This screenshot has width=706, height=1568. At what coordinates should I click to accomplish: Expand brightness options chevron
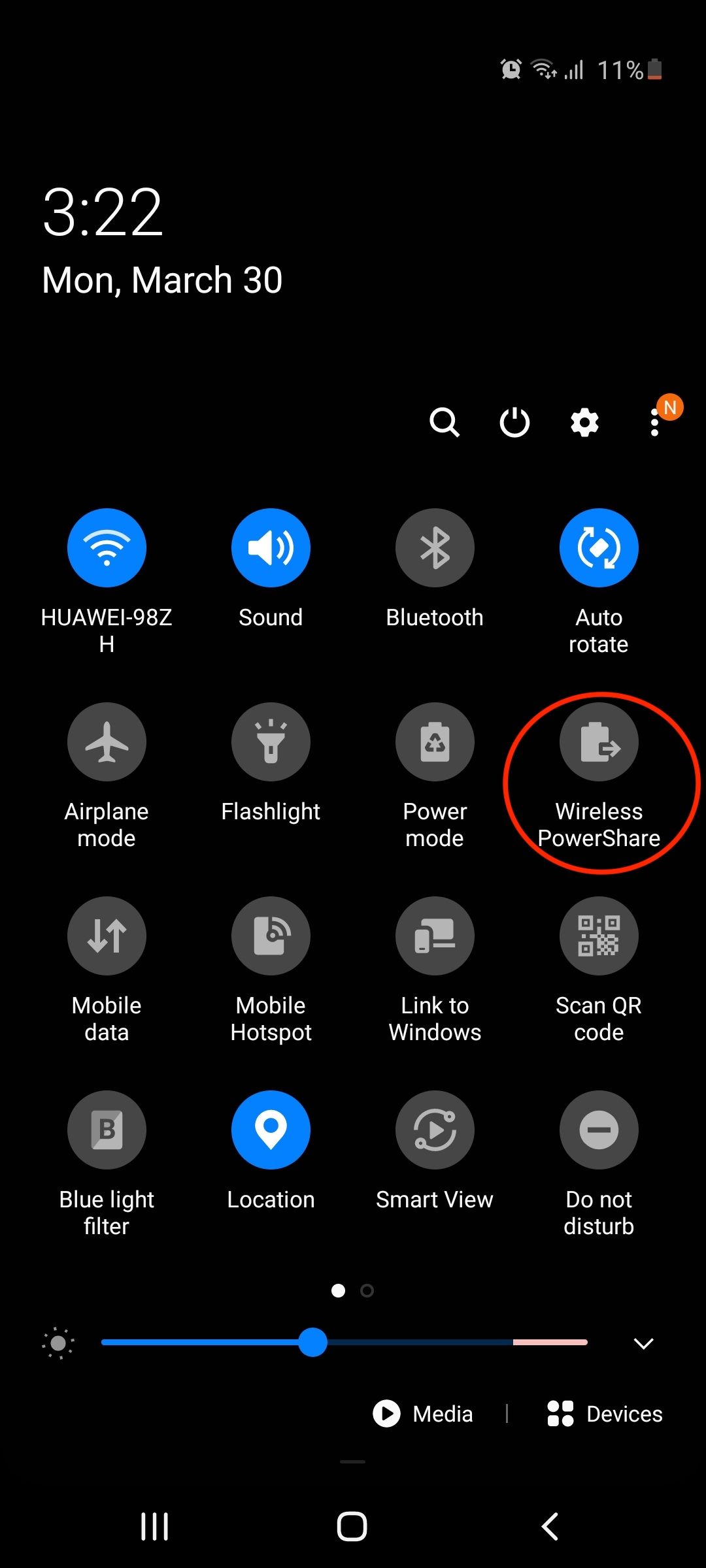coord(644,1343)
